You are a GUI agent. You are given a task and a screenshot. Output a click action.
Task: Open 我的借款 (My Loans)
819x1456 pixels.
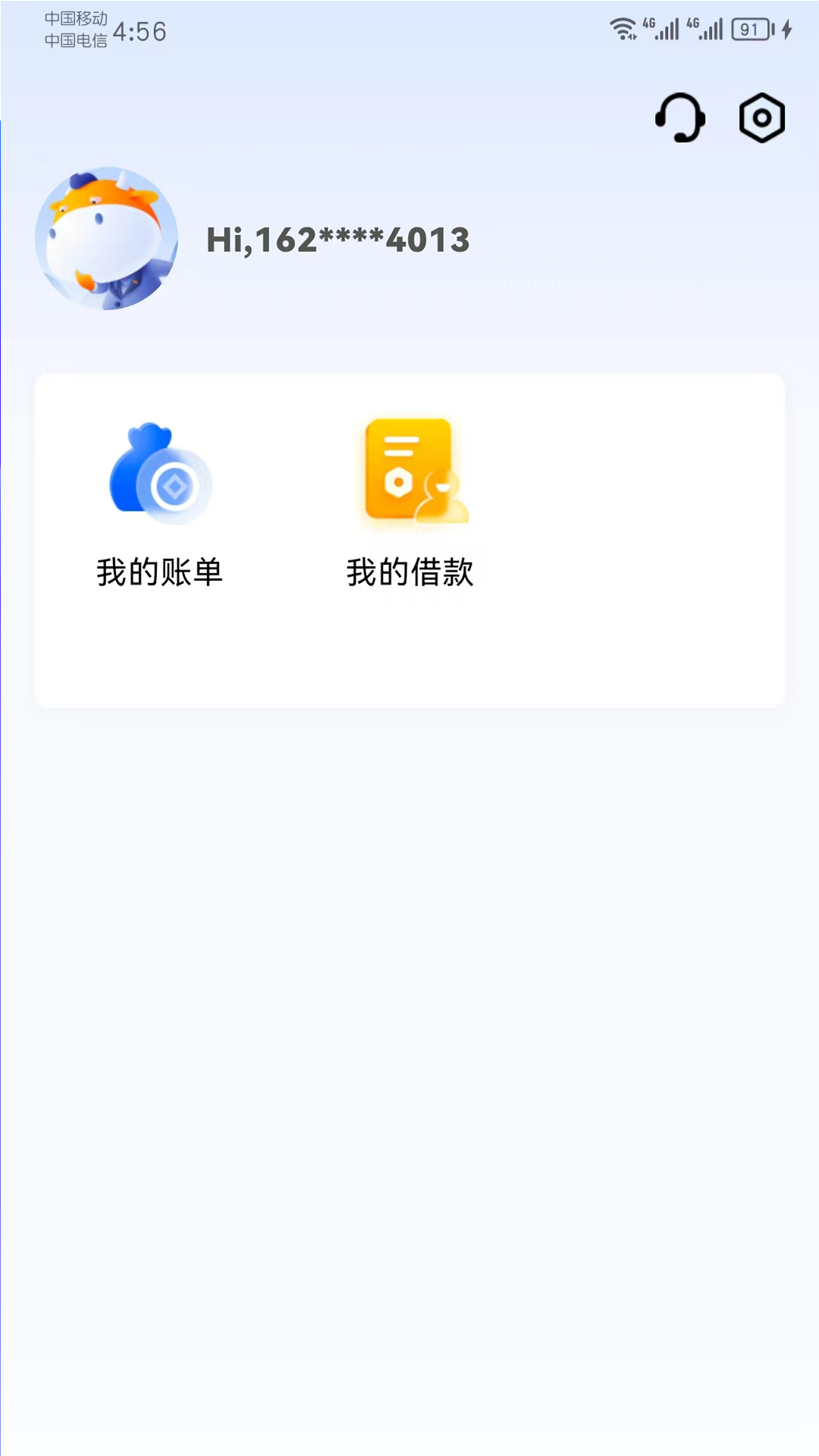click(x=410, y=504)
